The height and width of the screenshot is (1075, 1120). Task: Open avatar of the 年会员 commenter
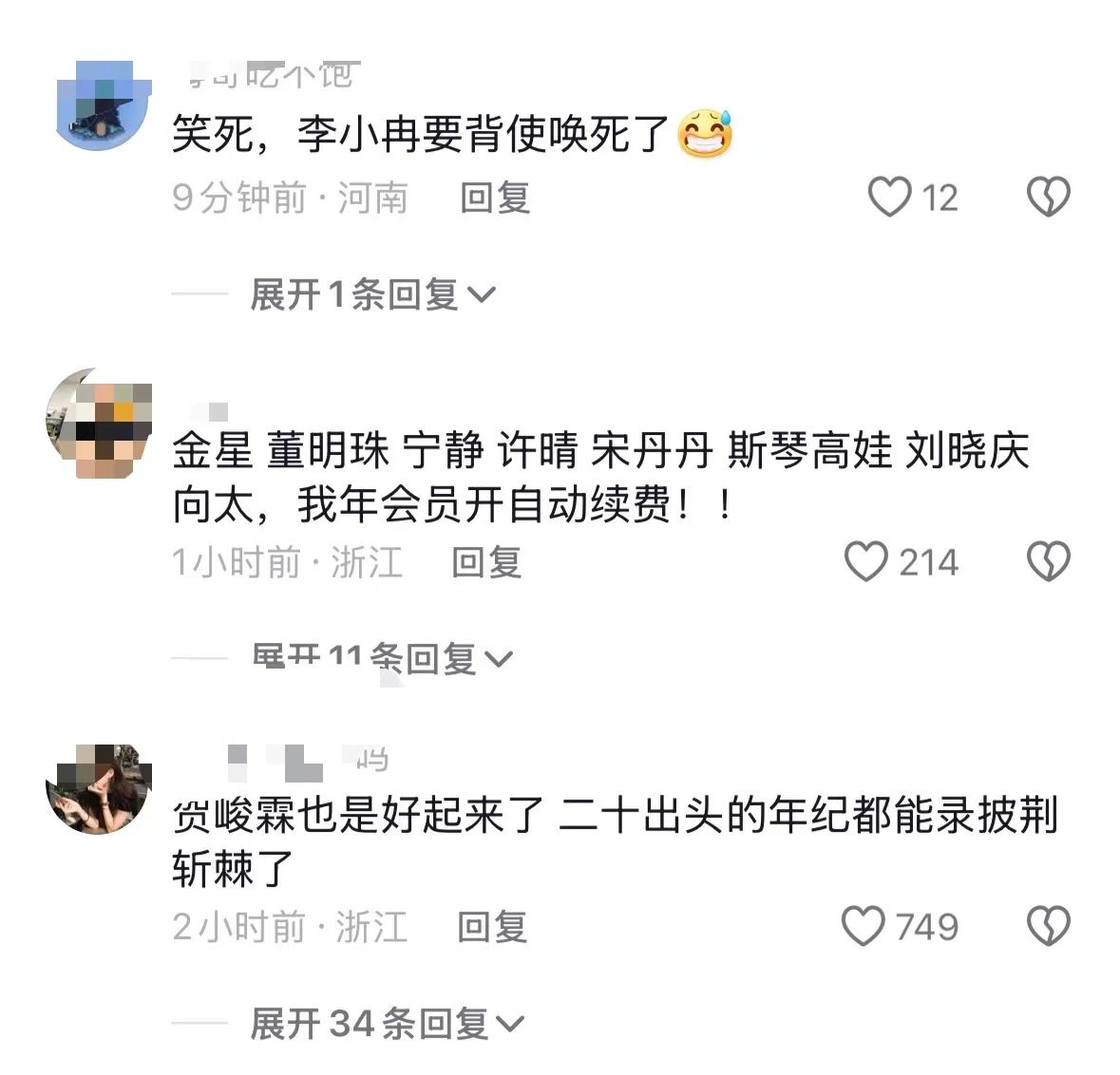pos(99,423)
